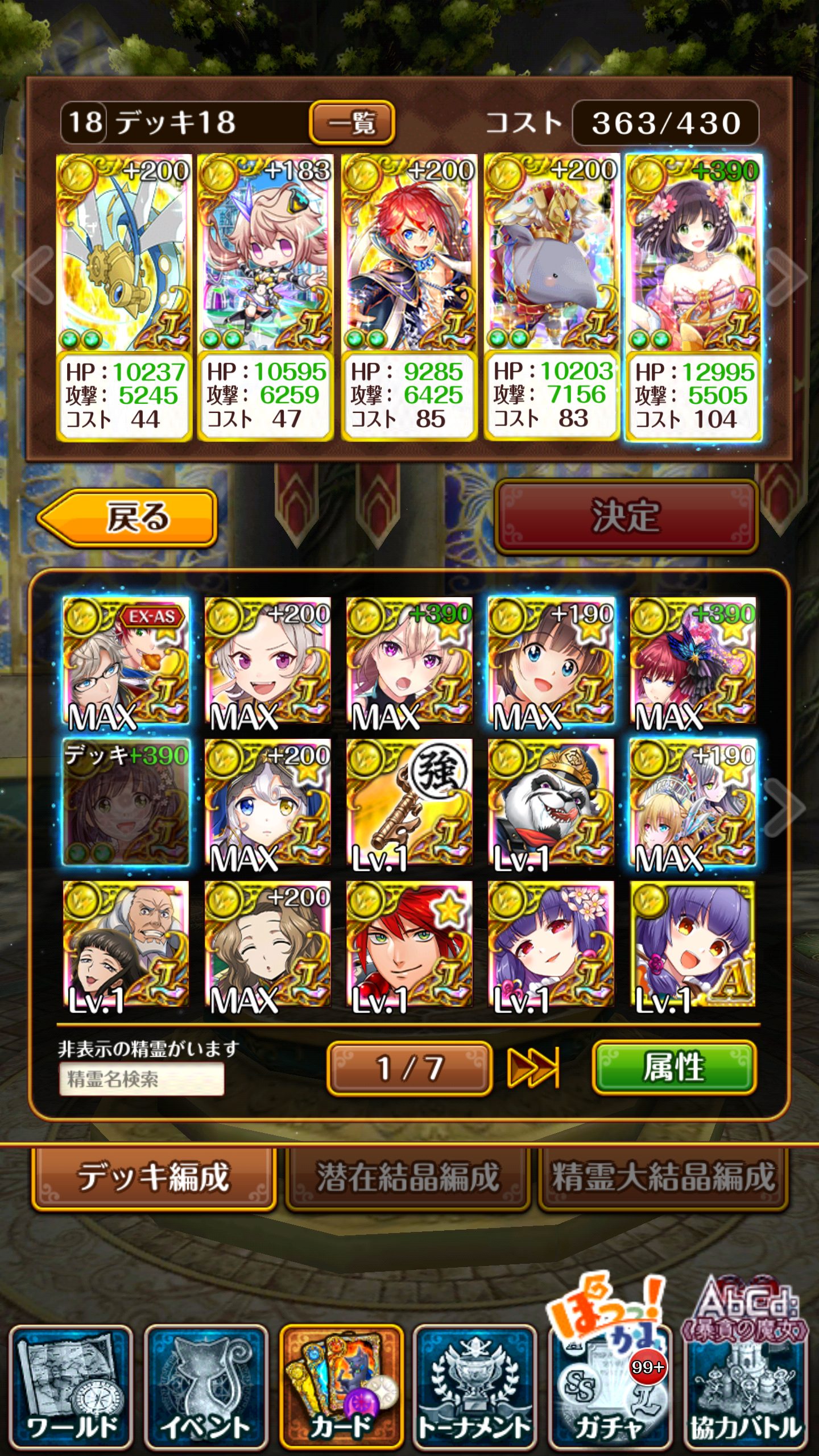Switch to the 精霊大結晶編成 tab

pos(663,1177)
